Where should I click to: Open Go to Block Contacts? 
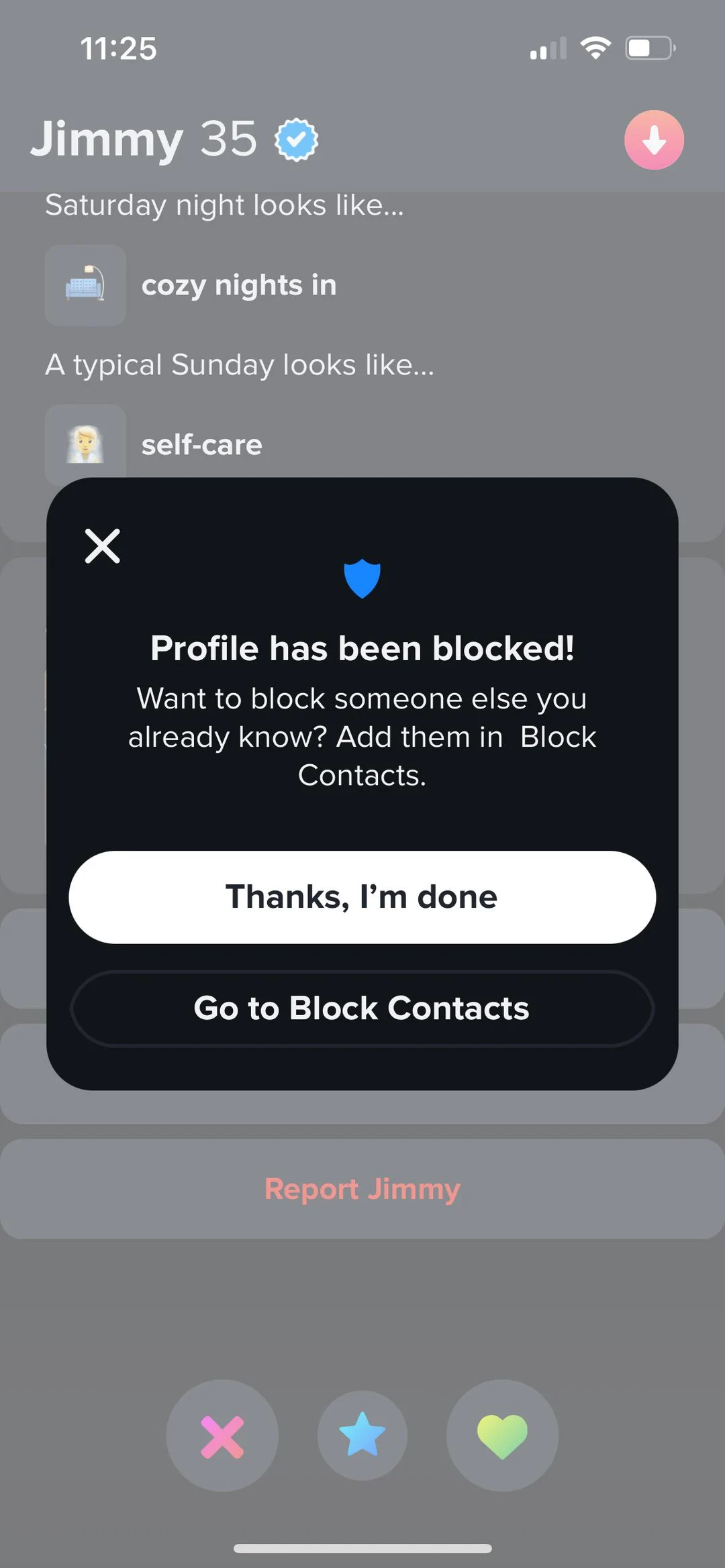[x=362, y=1009]
